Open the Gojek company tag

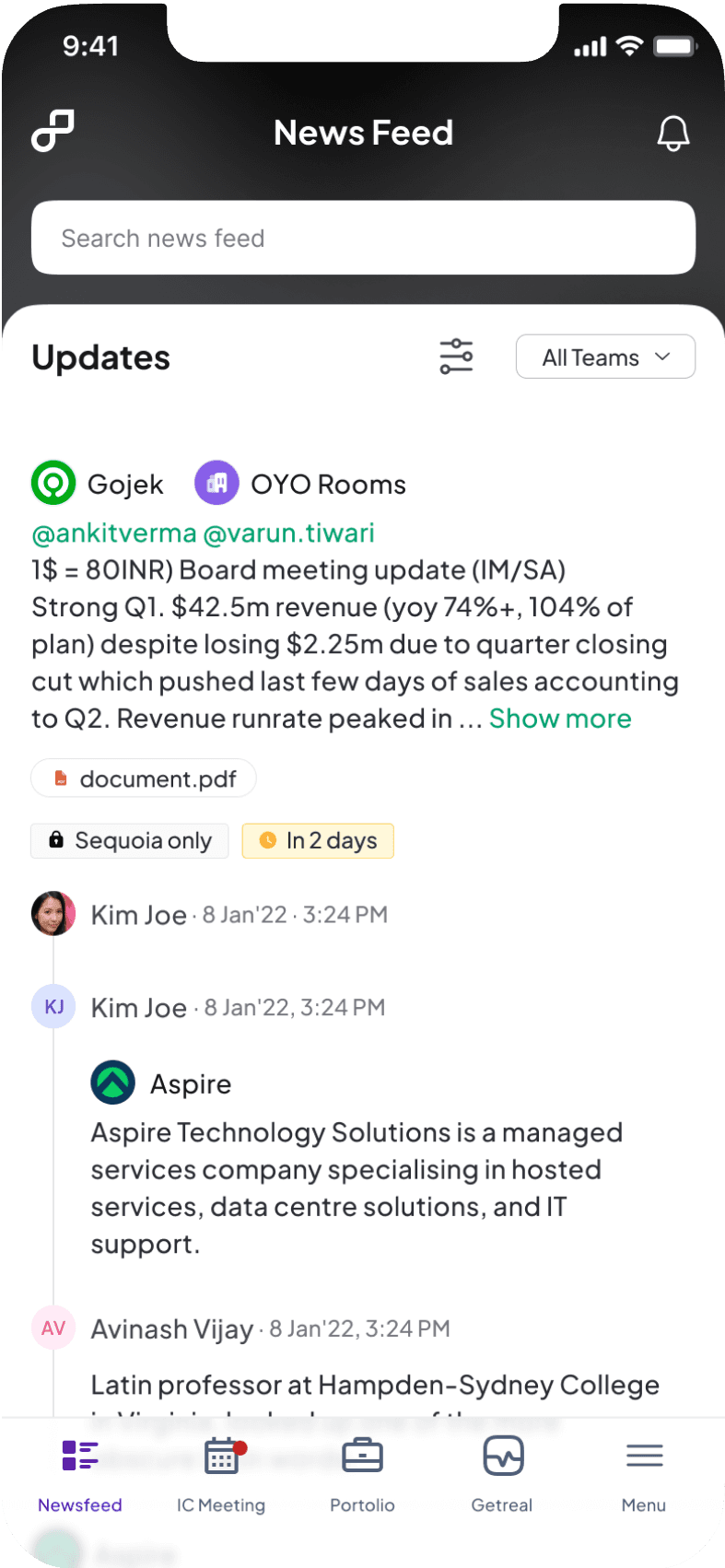click(98, 484)
